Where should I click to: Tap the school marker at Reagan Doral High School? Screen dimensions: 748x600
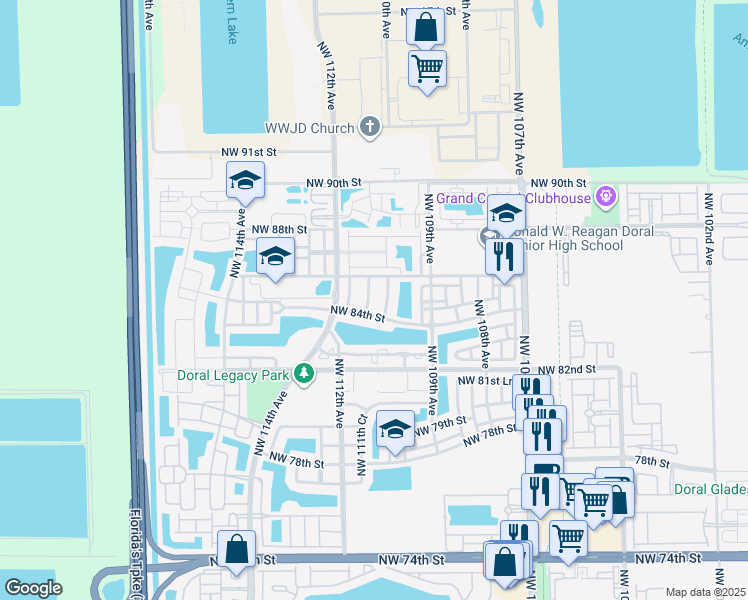coord(506,215)
